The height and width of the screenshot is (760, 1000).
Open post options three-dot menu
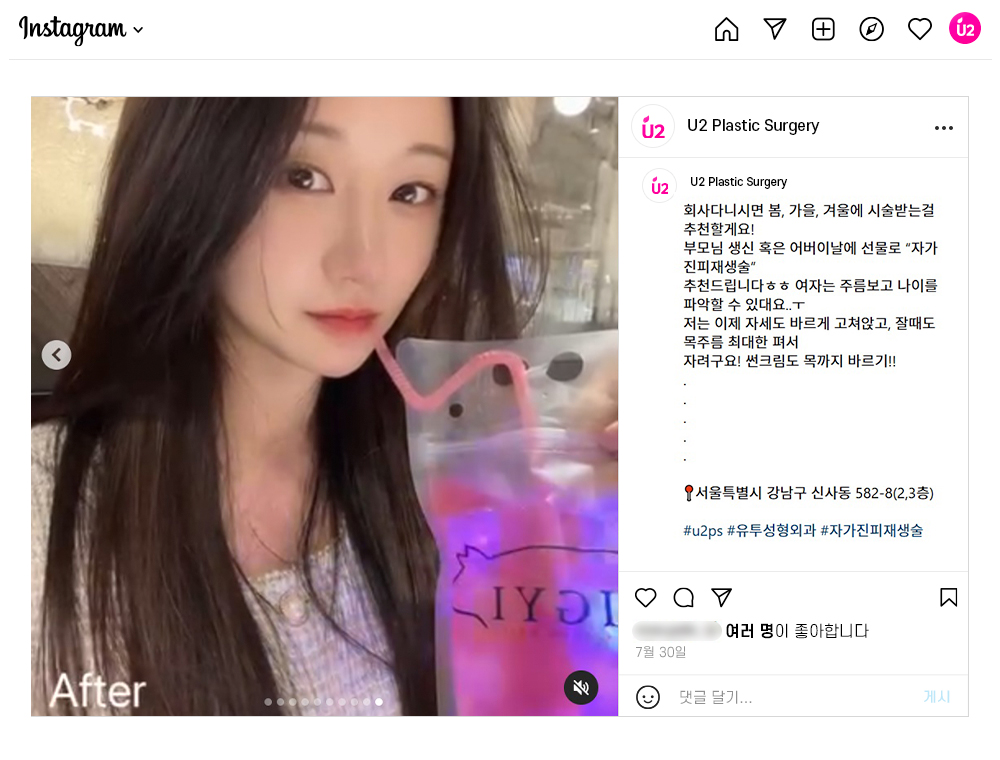point(943,127)
